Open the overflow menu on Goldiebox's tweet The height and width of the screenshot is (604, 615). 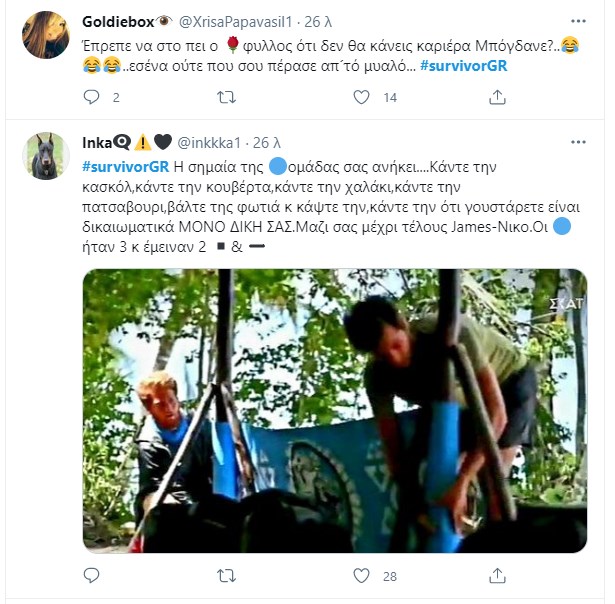coord(577,20)
